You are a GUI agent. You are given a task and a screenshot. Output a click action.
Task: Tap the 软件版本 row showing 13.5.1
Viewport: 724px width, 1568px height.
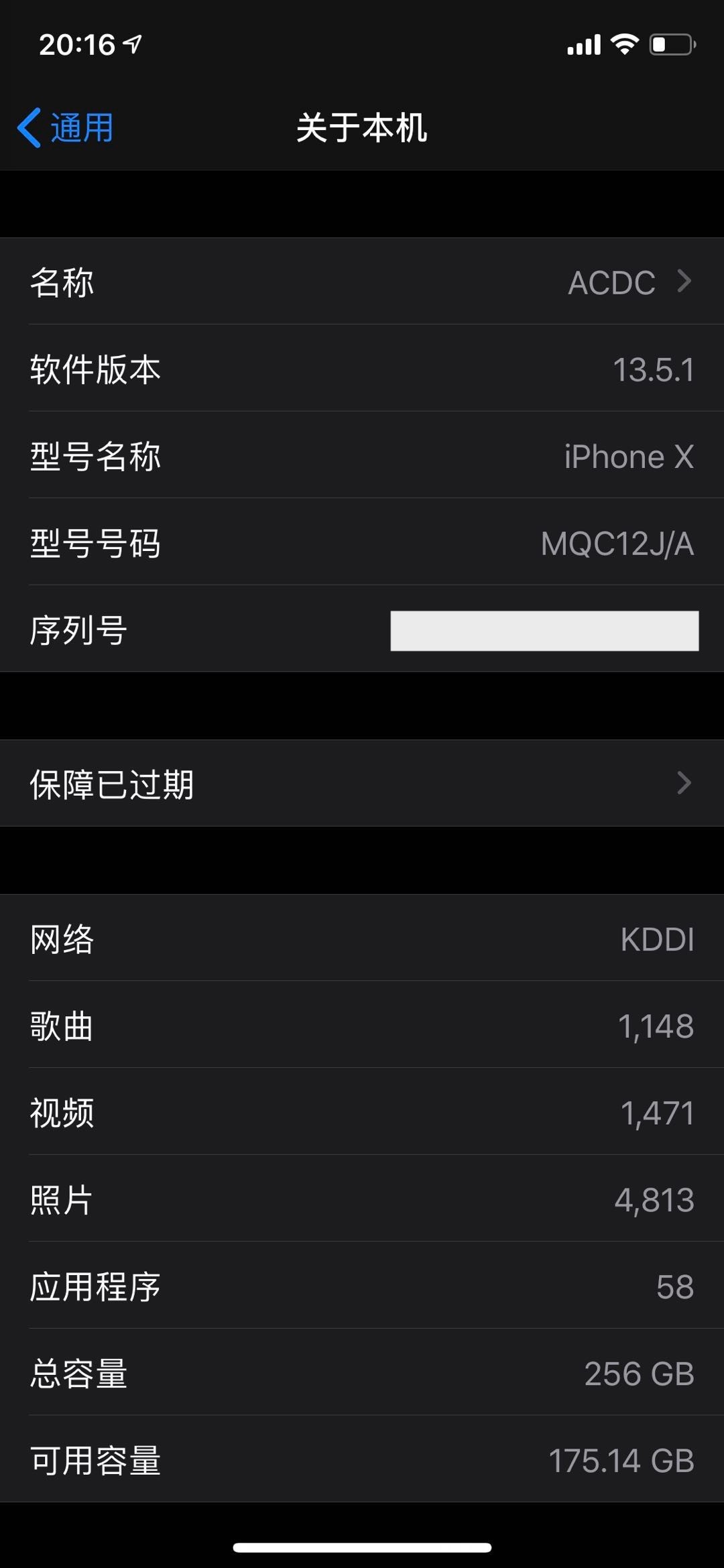[x=362, y=369]
